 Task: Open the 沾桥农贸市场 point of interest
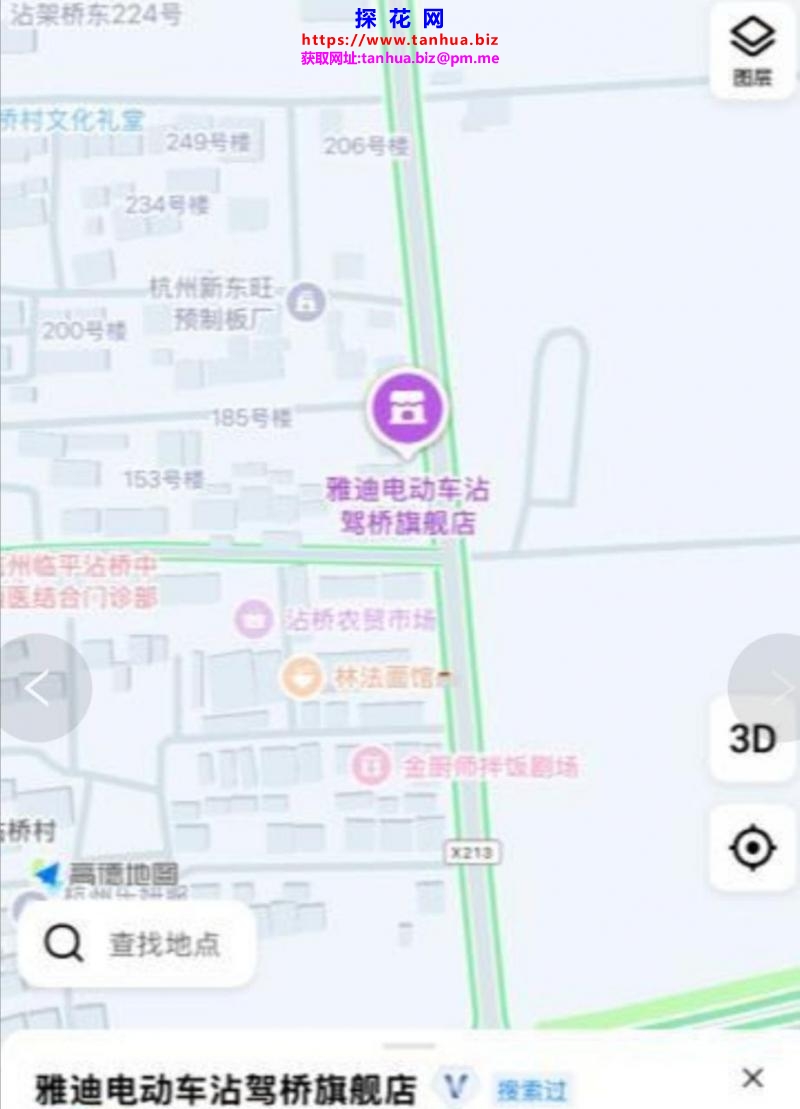pyautogui.click(x=256, y=619)
